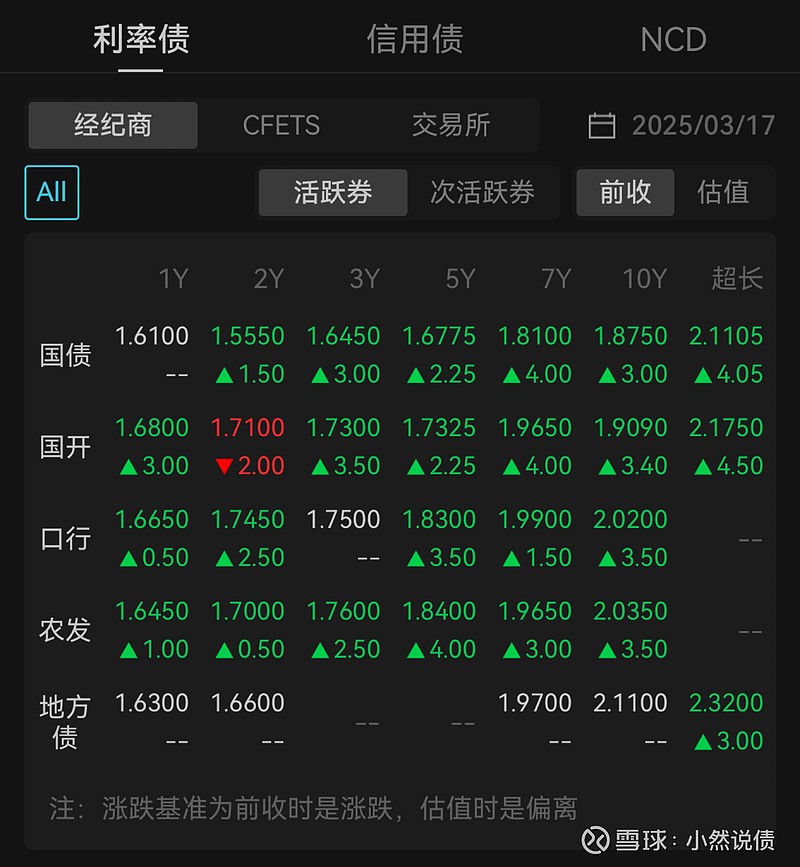Select the CFETS data source
The width and height of the screenshot is (800, 867).
(281, 125)
